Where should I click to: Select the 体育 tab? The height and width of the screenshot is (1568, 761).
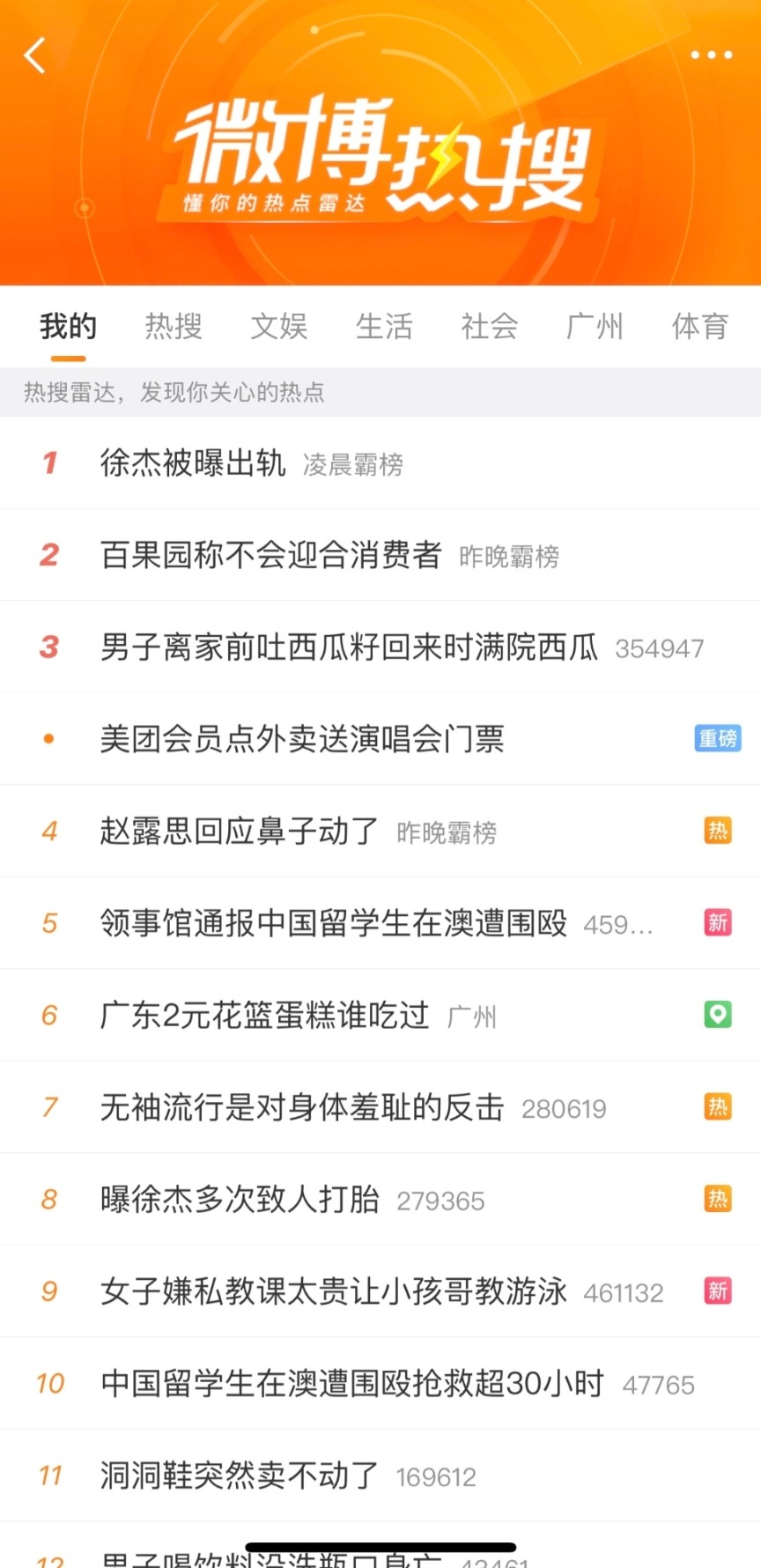click(x=700, y=326)
